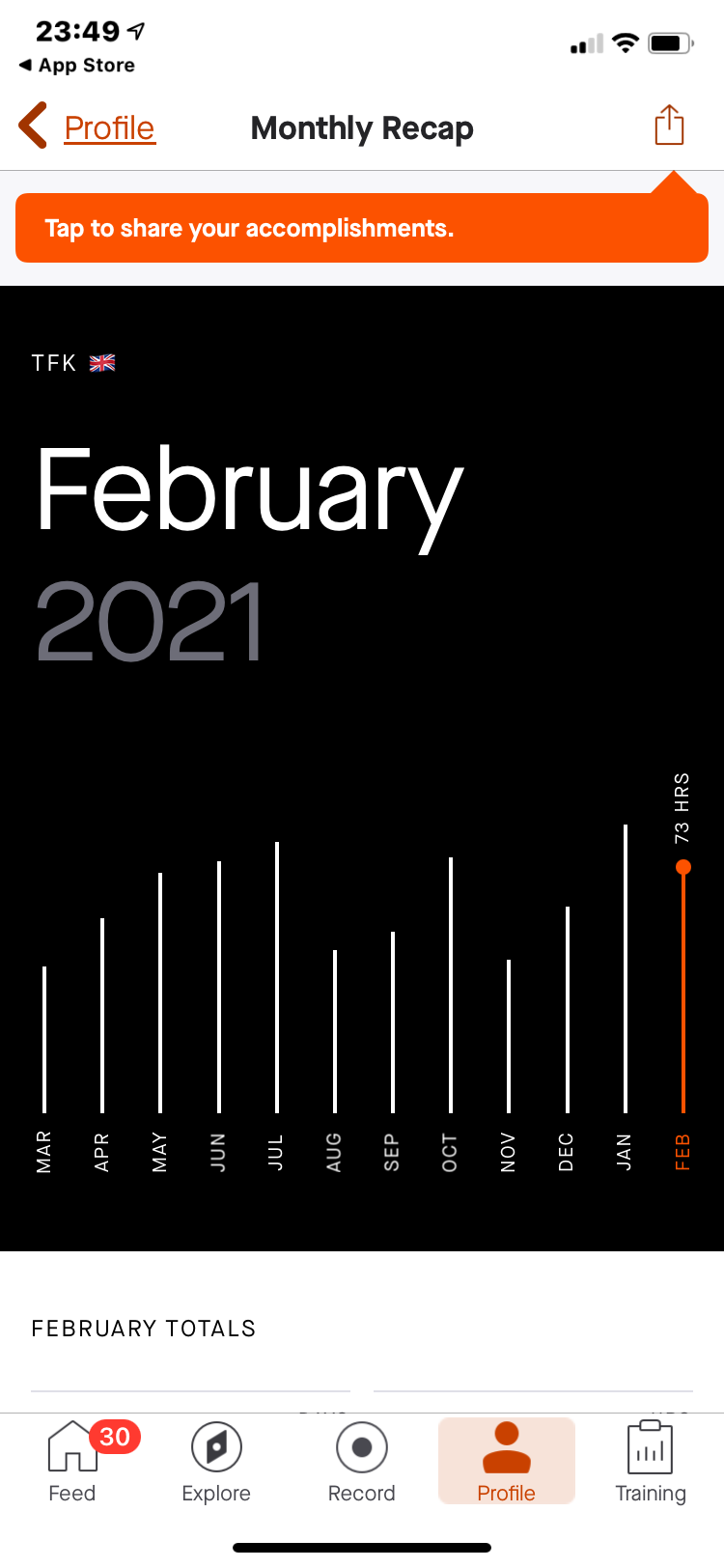Switch to the Training tab

click(650, 1461)
